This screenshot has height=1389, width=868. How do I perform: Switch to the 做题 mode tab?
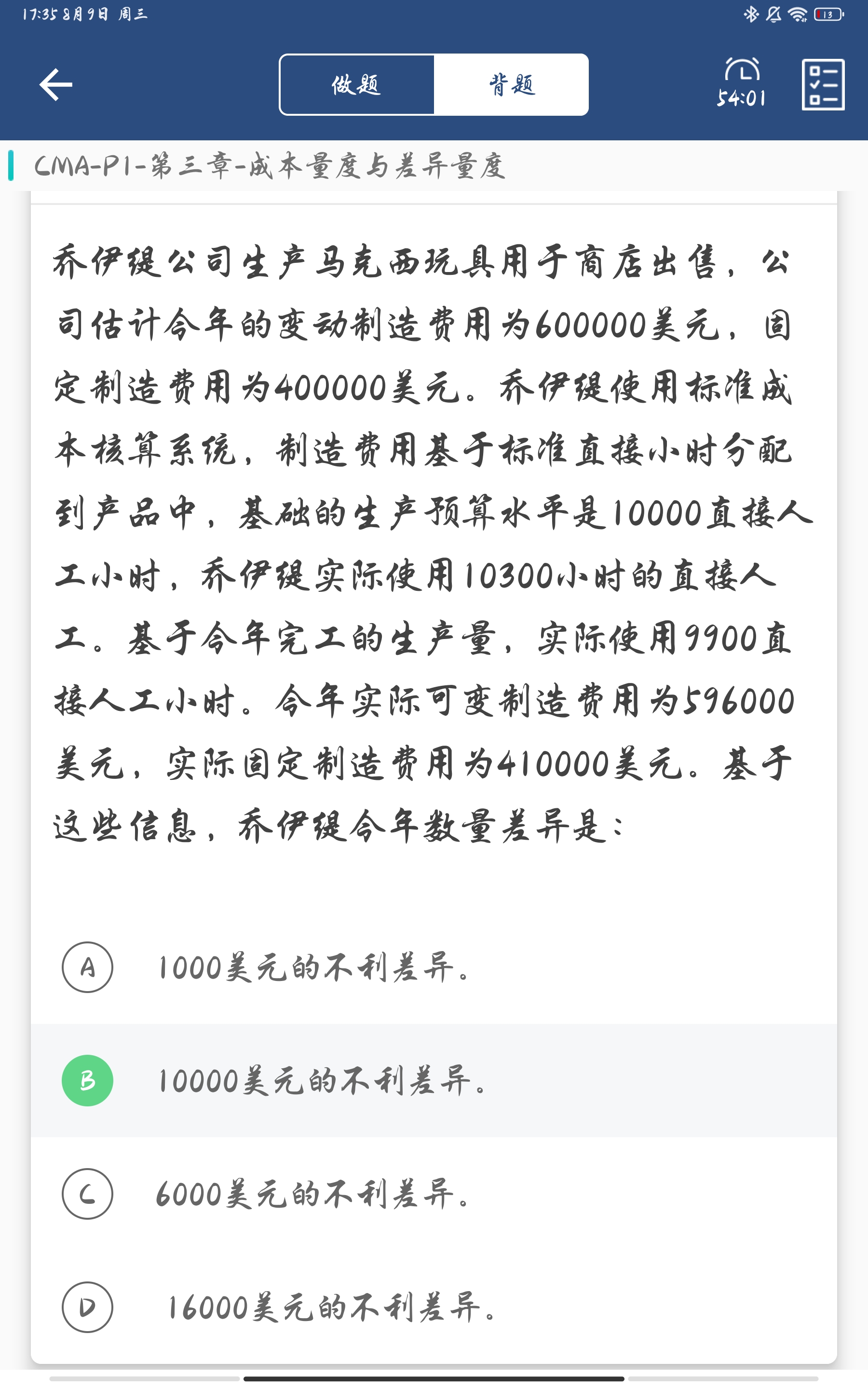(x=356, y=85)
